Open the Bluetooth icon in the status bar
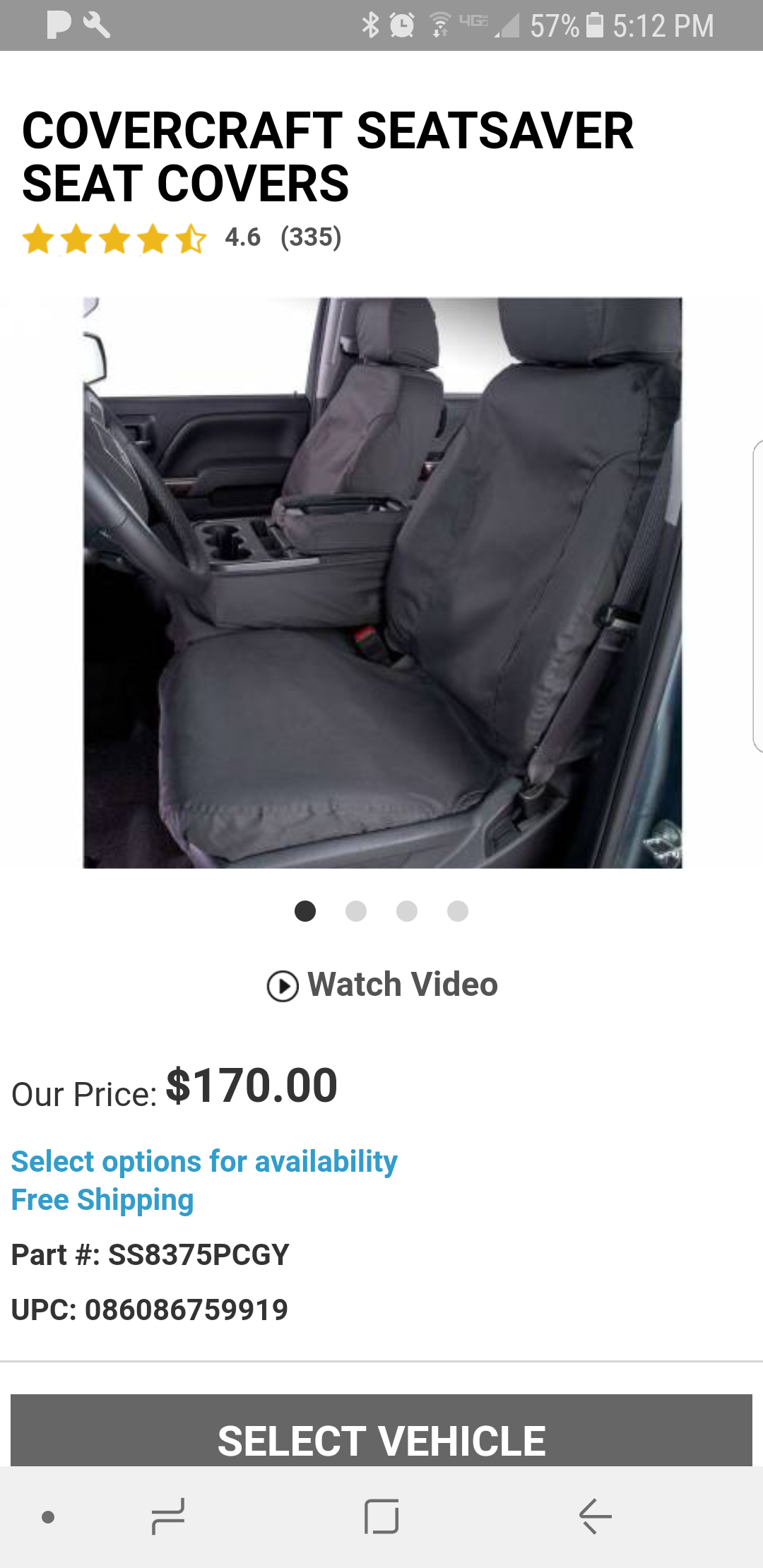The width and height of the screenshot is (763, 1568). tap(369, 25)
